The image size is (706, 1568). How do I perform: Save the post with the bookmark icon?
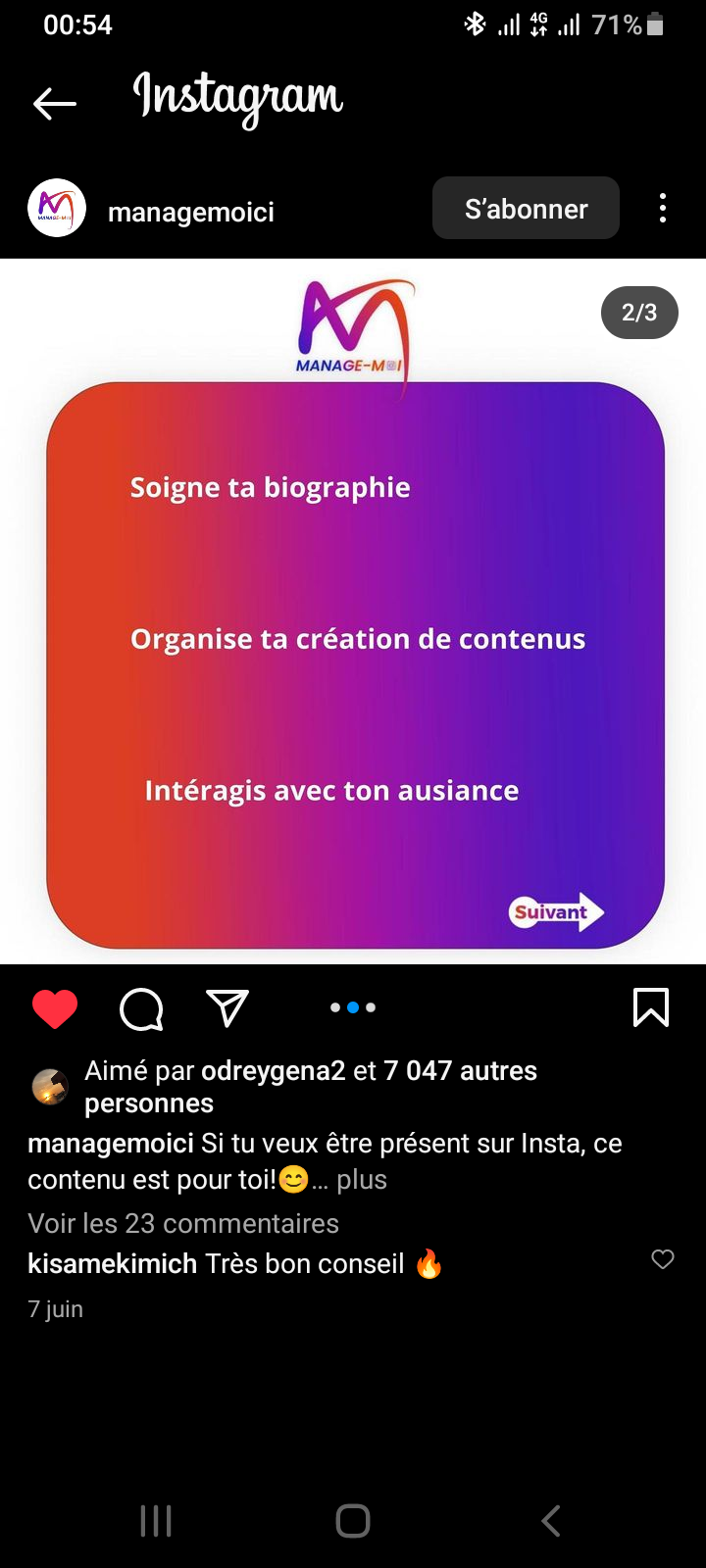[x=651, y=1007]
